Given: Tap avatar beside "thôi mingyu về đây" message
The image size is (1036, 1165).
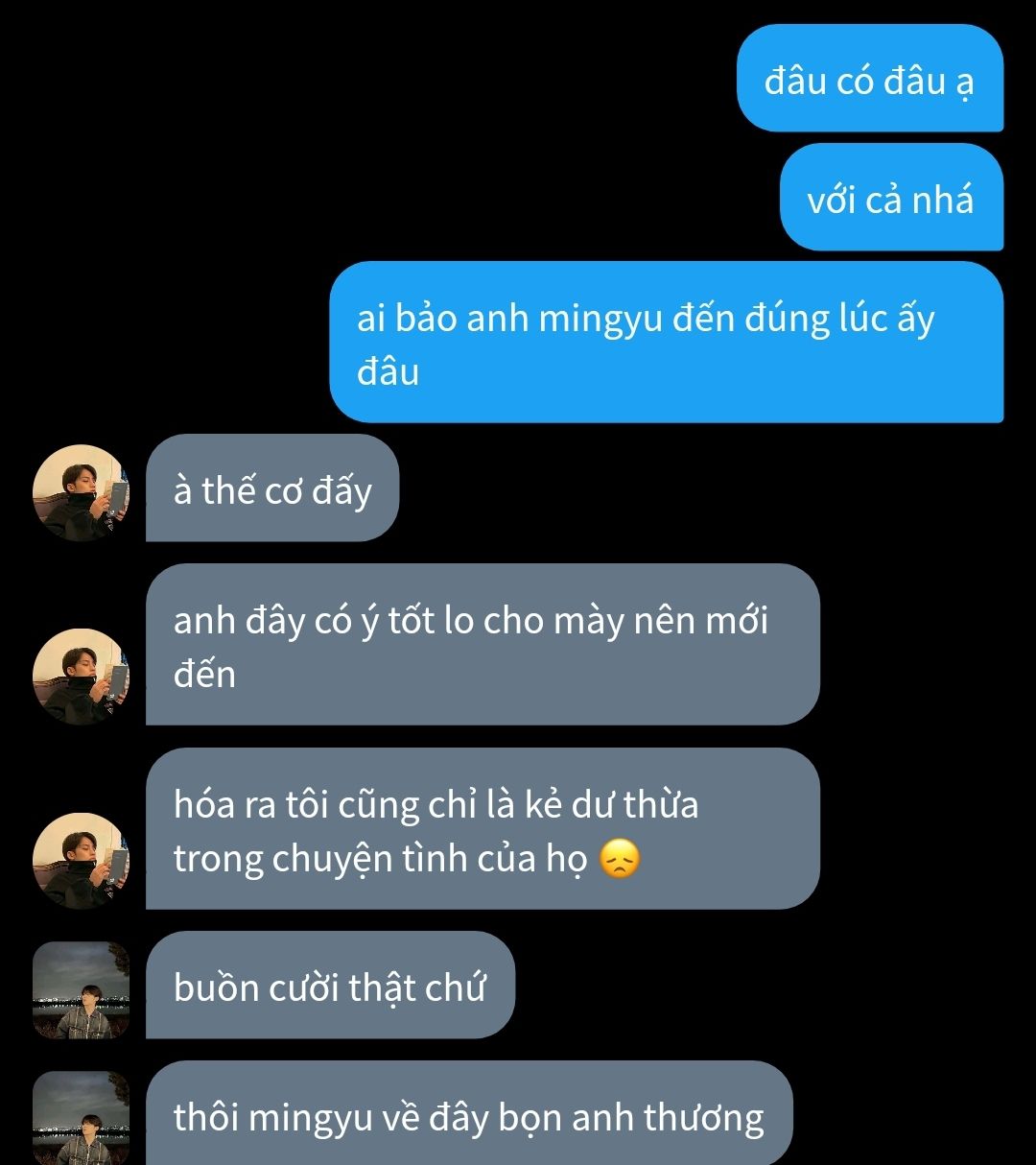Looking at the screenshot, I should click(x=81, y=1118).
